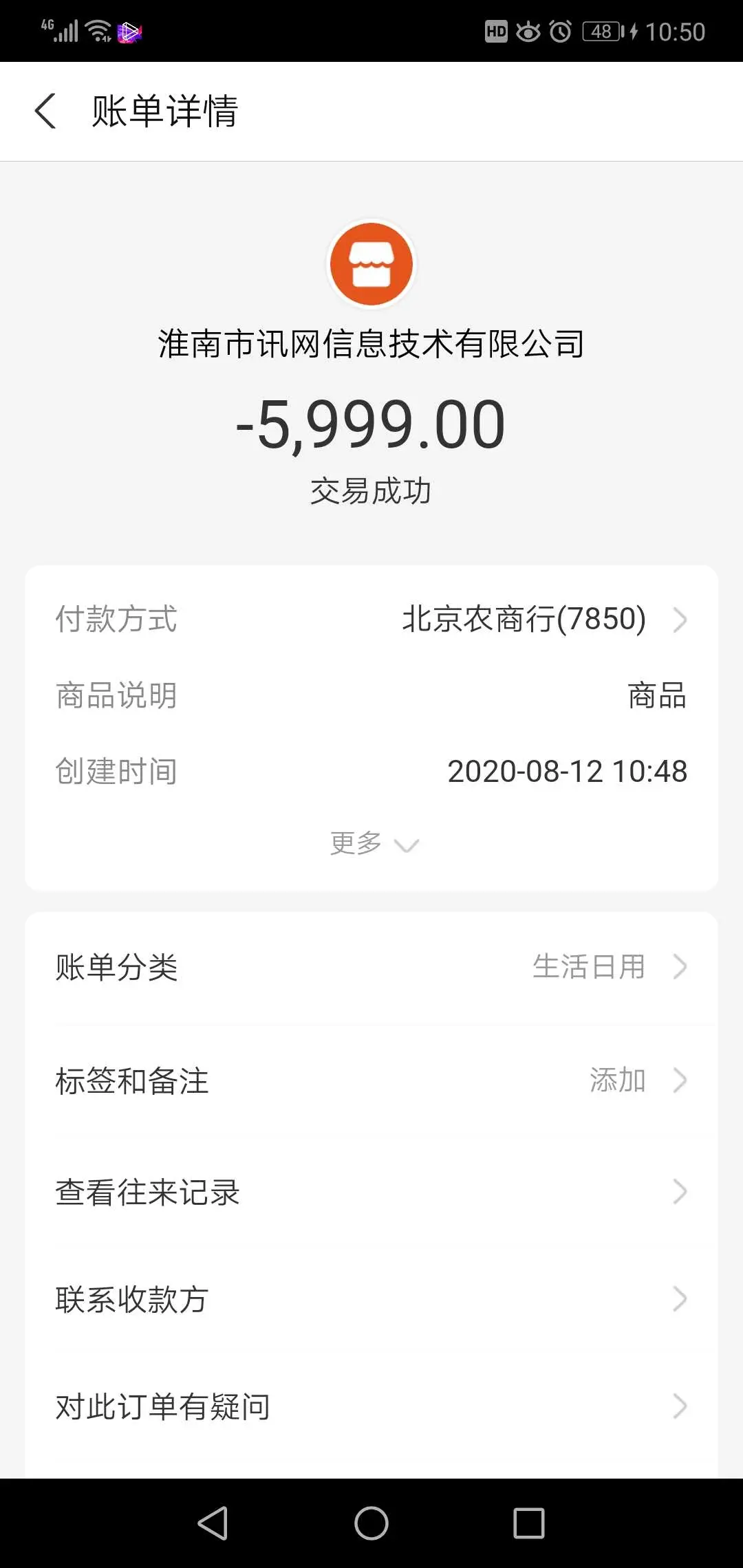Change 账单分类 category 生活日用
This screenshot has width=743, height=1568.
point(371,967)
